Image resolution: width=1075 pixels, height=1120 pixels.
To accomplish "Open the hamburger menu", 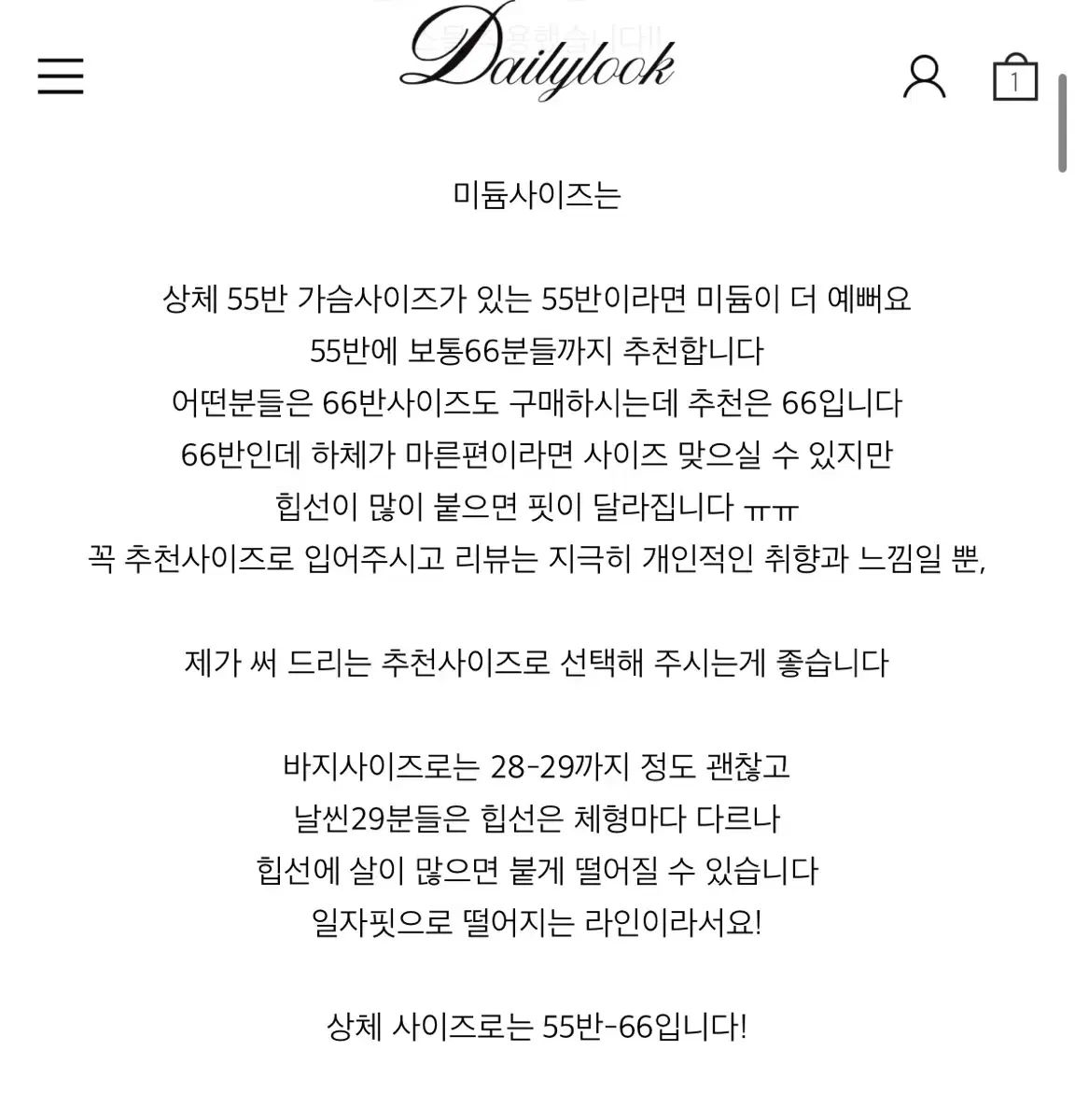I will point(61,76).
